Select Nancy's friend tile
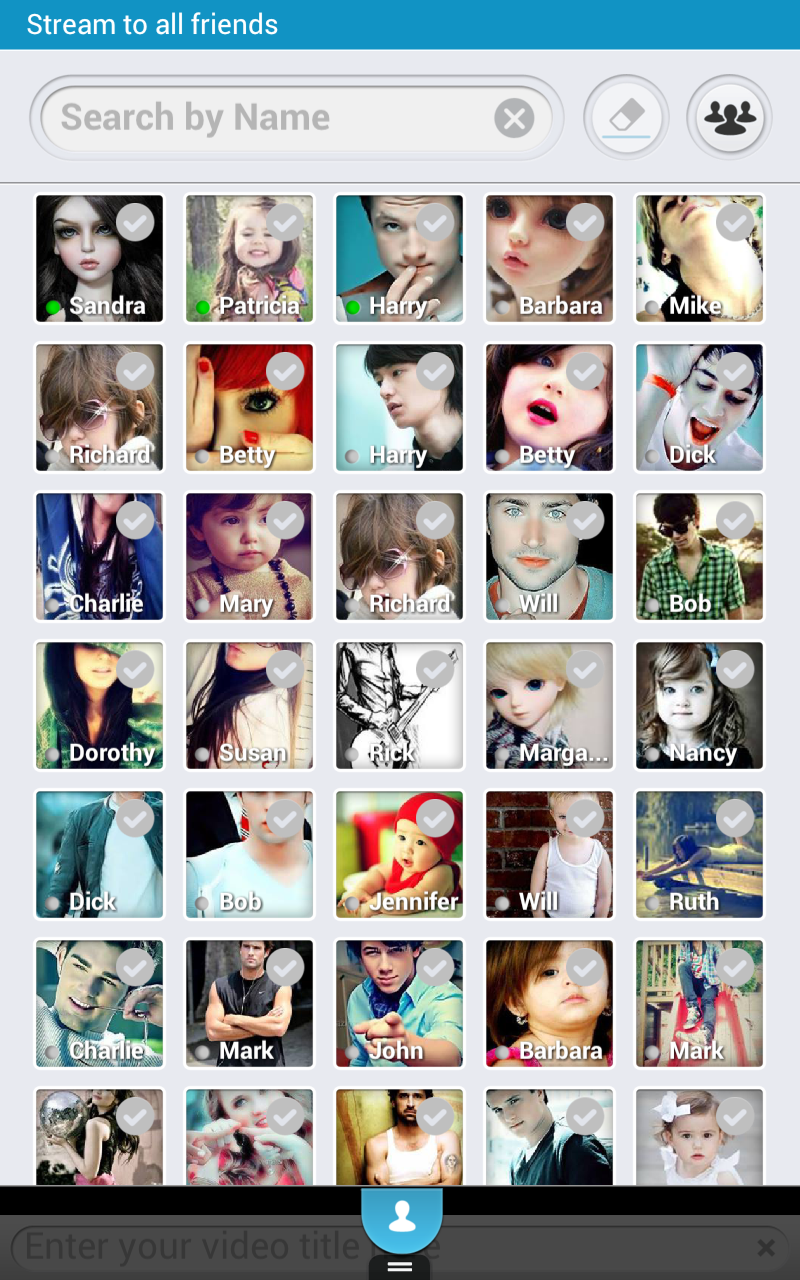 [x=699, y=705]
